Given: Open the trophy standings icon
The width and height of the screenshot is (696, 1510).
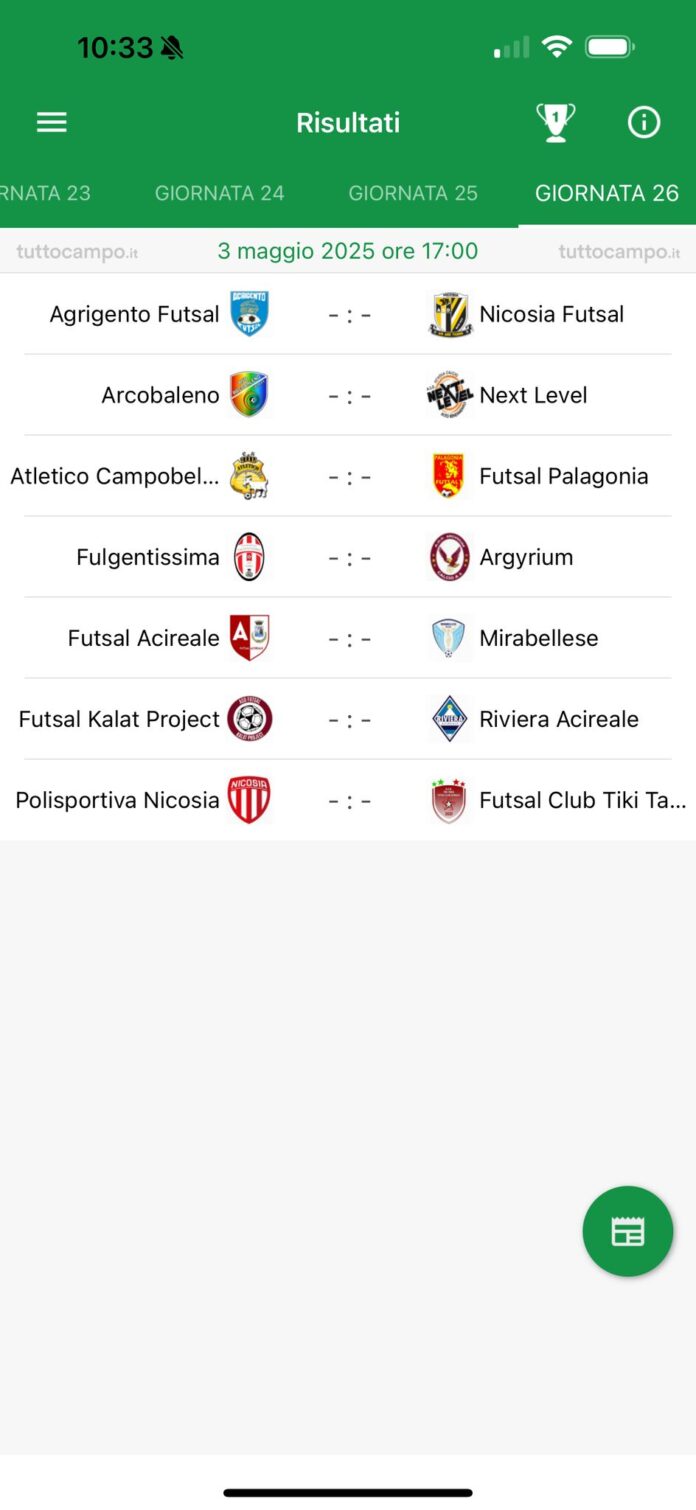Looking at the screenshot, I should pyautogui.click(x=555, y=123).
